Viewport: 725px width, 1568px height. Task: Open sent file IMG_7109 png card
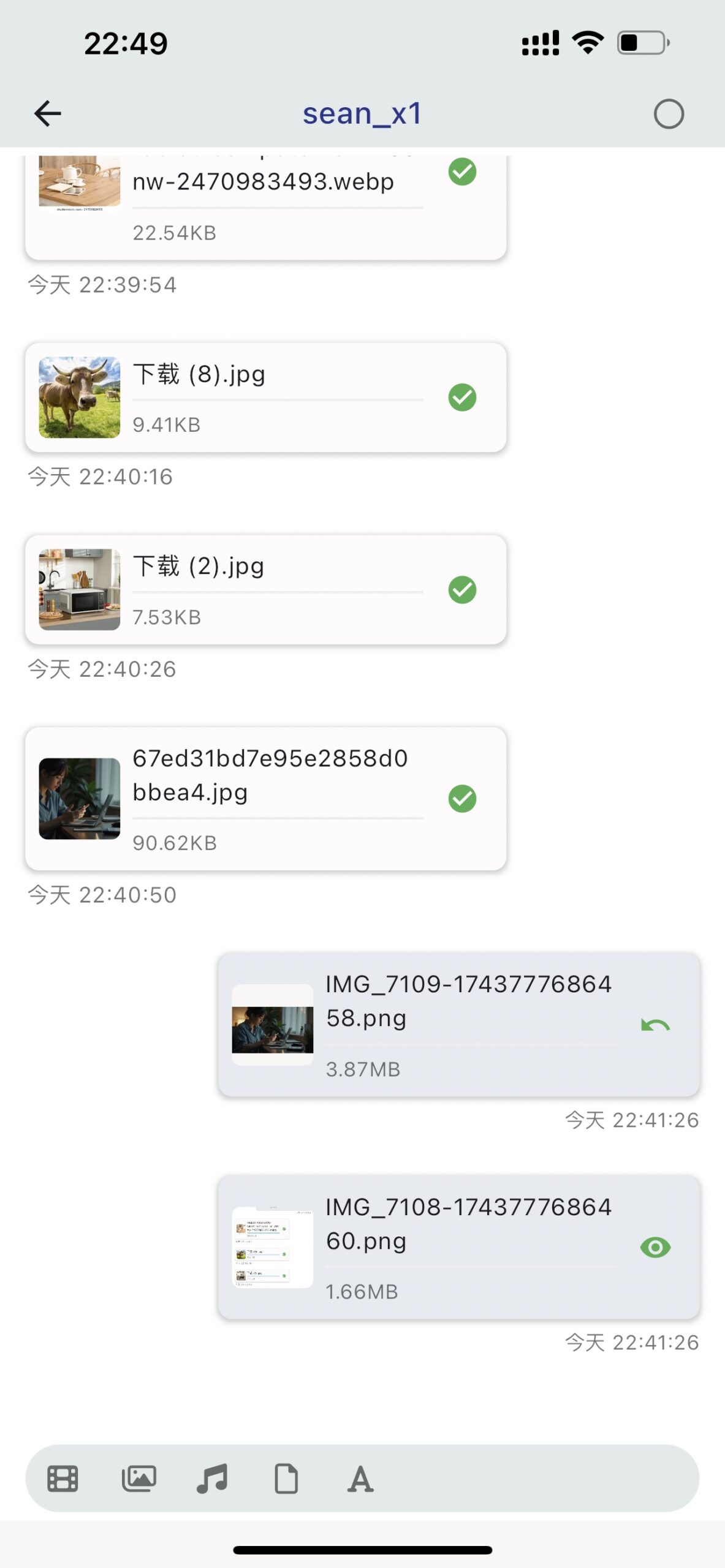[429, 1024]
